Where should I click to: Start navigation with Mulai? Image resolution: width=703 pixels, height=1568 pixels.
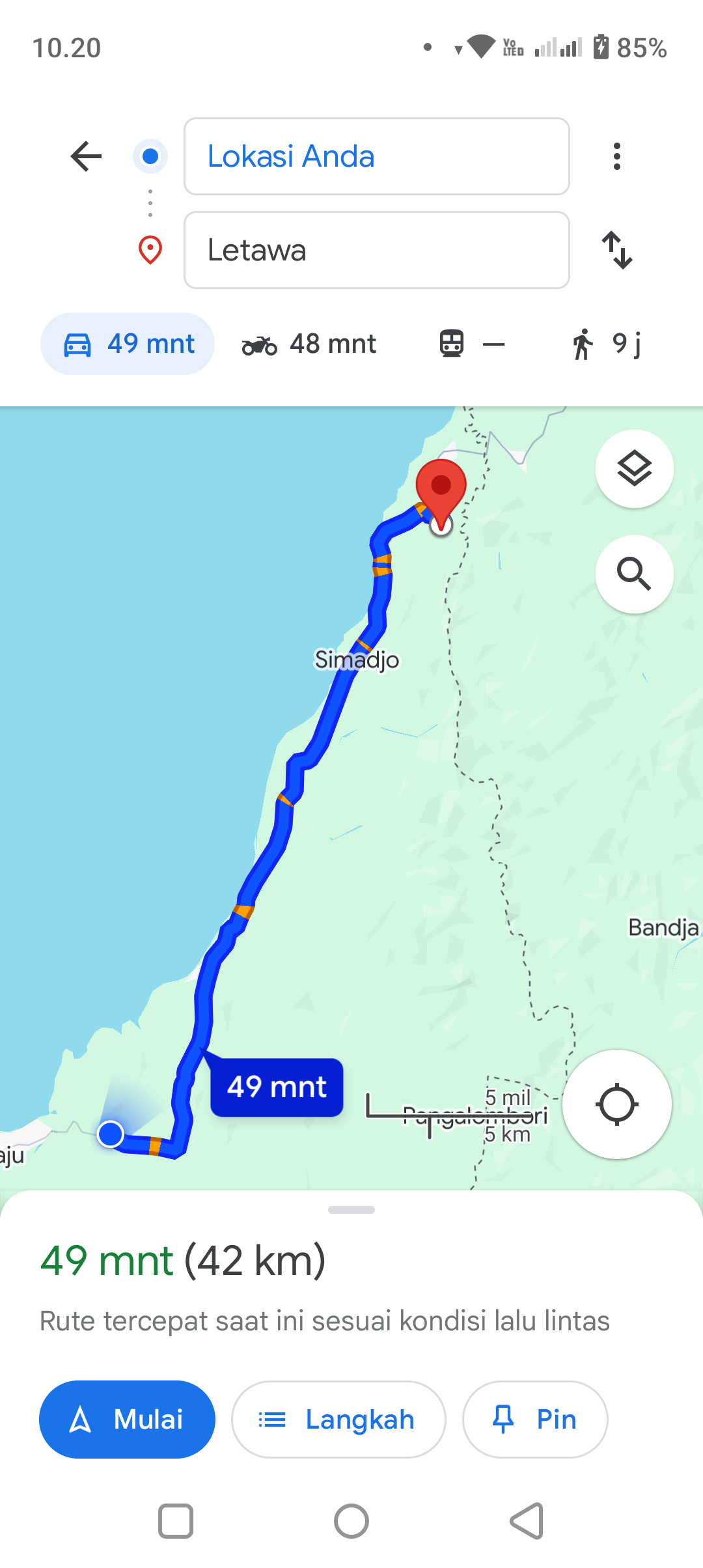click(127, 1420)
